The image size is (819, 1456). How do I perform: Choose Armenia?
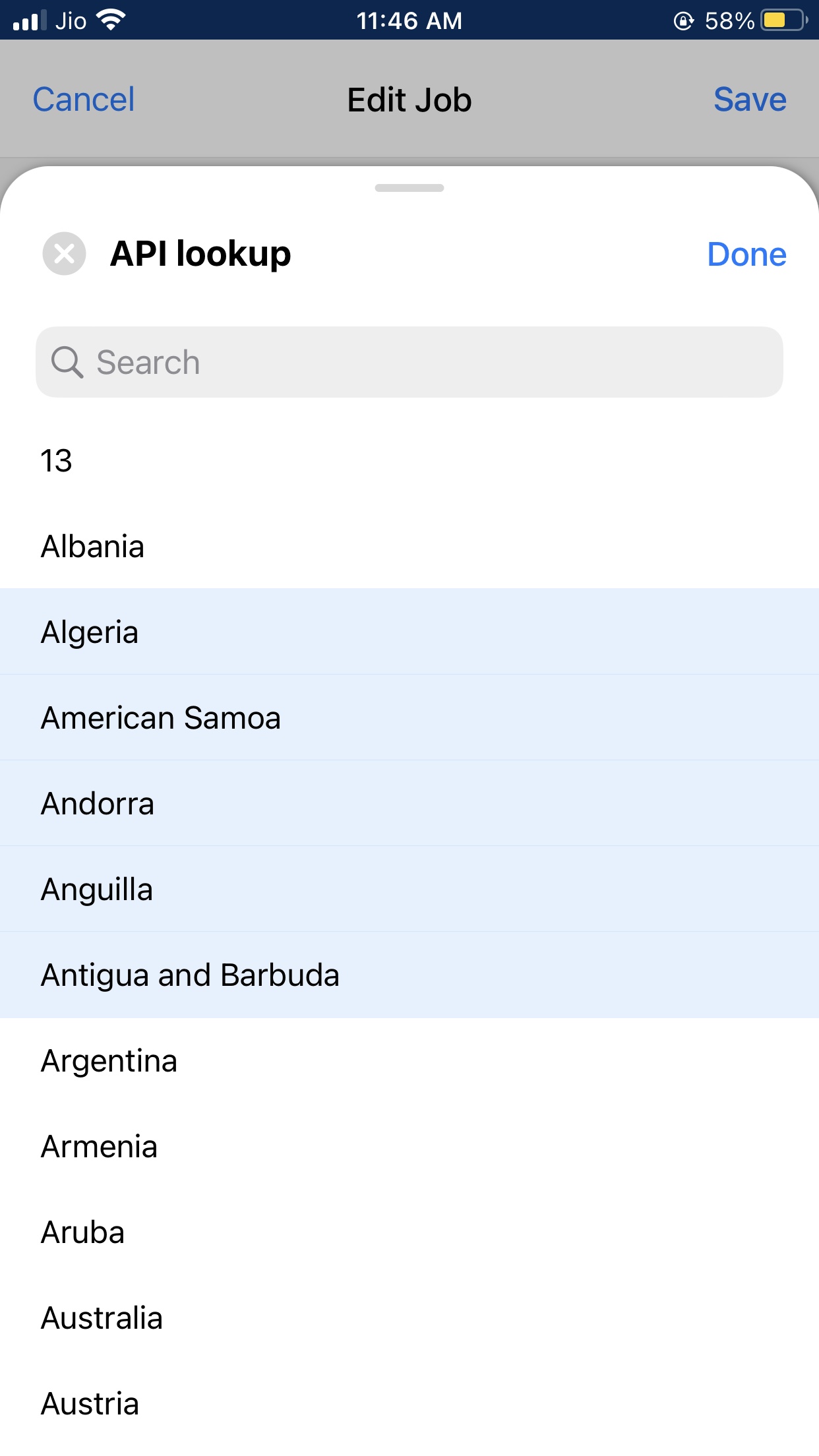(x=409, y=1146)
